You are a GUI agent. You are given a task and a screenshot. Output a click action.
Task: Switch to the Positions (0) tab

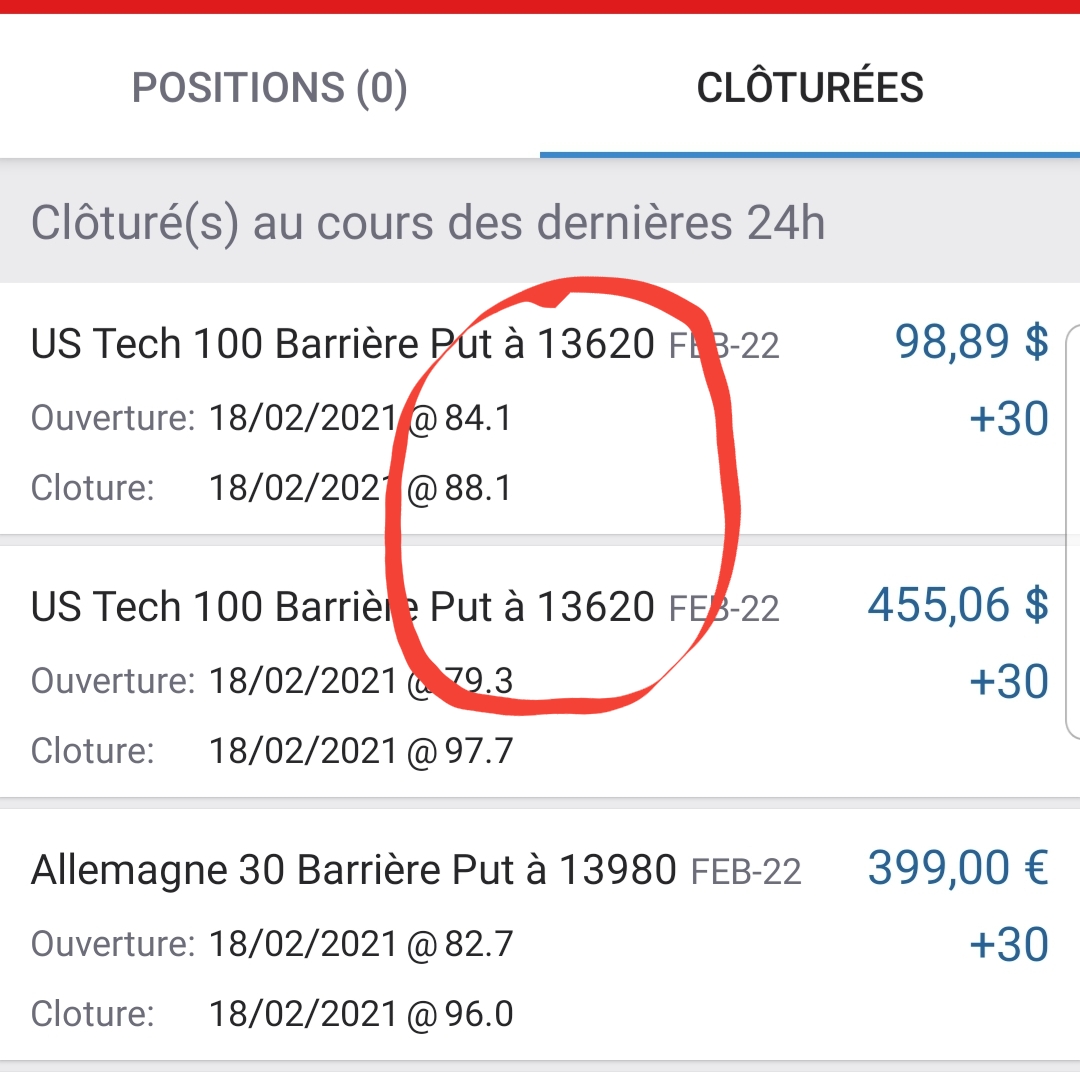click(269, 88)
